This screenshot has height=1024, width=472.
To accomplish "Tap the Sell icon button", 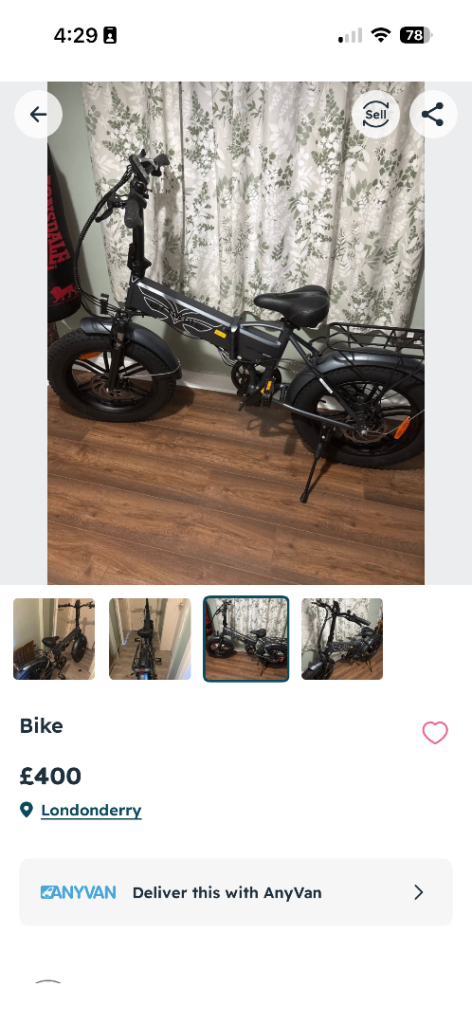I will [x=375, y=114].
